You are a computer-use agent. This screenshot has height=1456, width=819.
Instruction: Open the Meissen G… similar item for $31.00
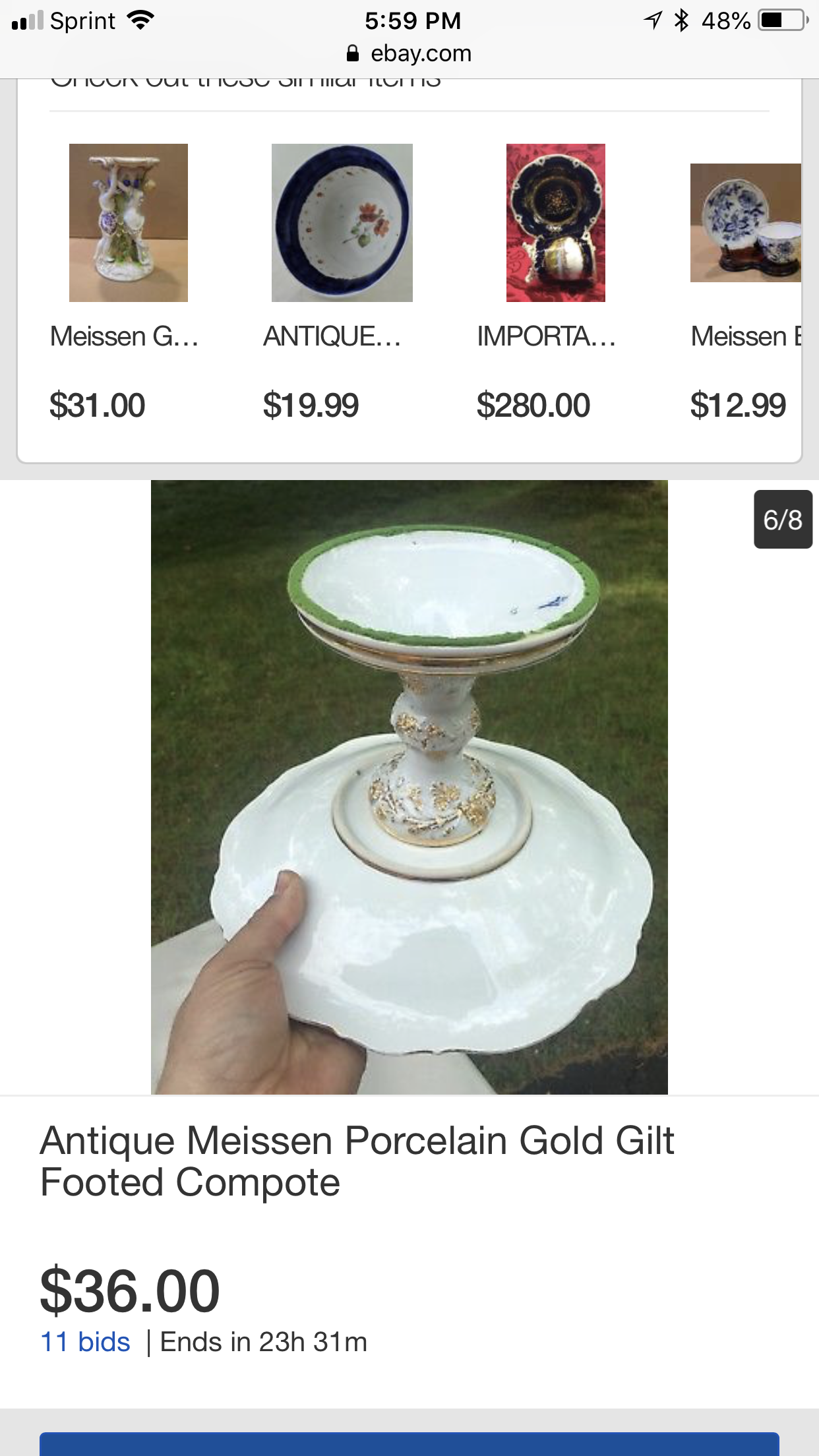(128, 223)
